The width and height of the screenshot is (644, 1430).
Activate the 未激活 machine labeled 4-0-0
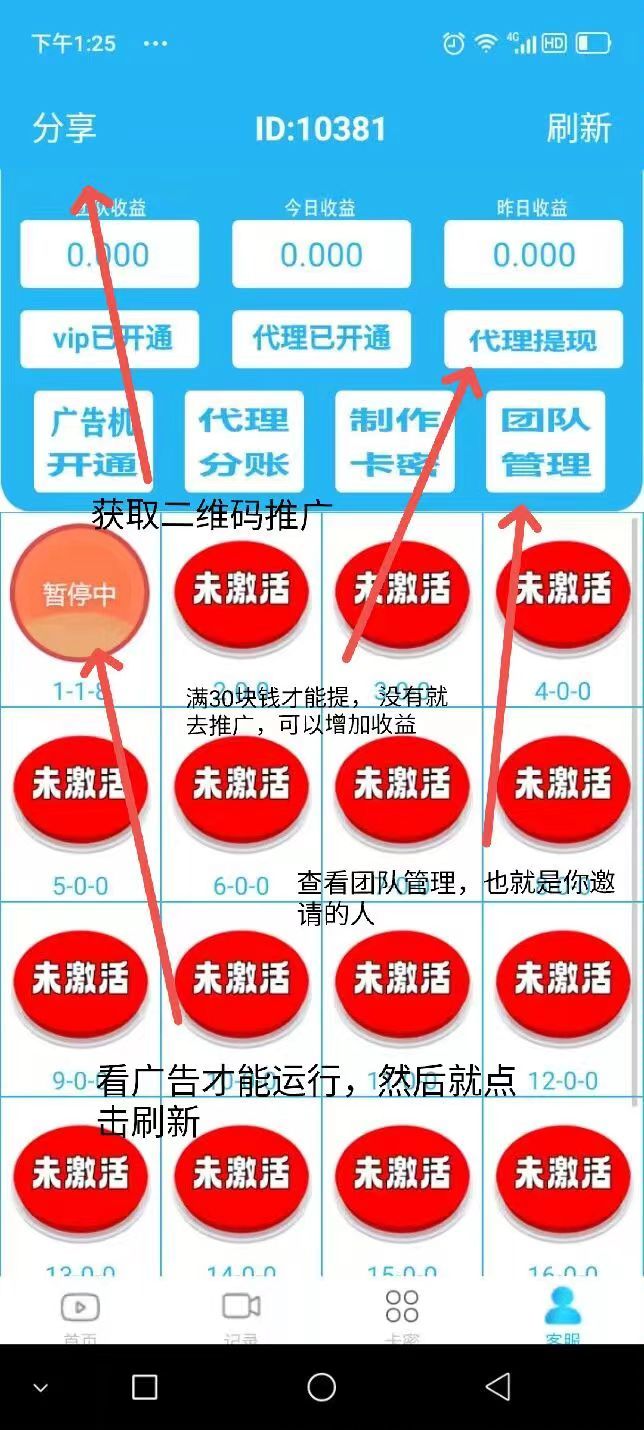(x=563, y=590)
